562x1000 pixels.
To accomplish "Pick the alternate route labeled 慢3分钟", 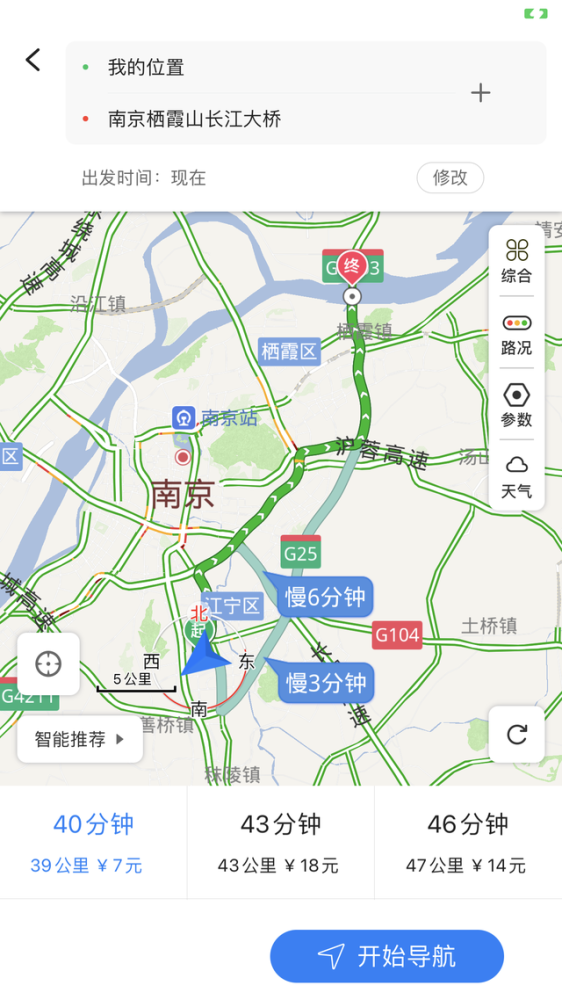I will click(325, 682).
